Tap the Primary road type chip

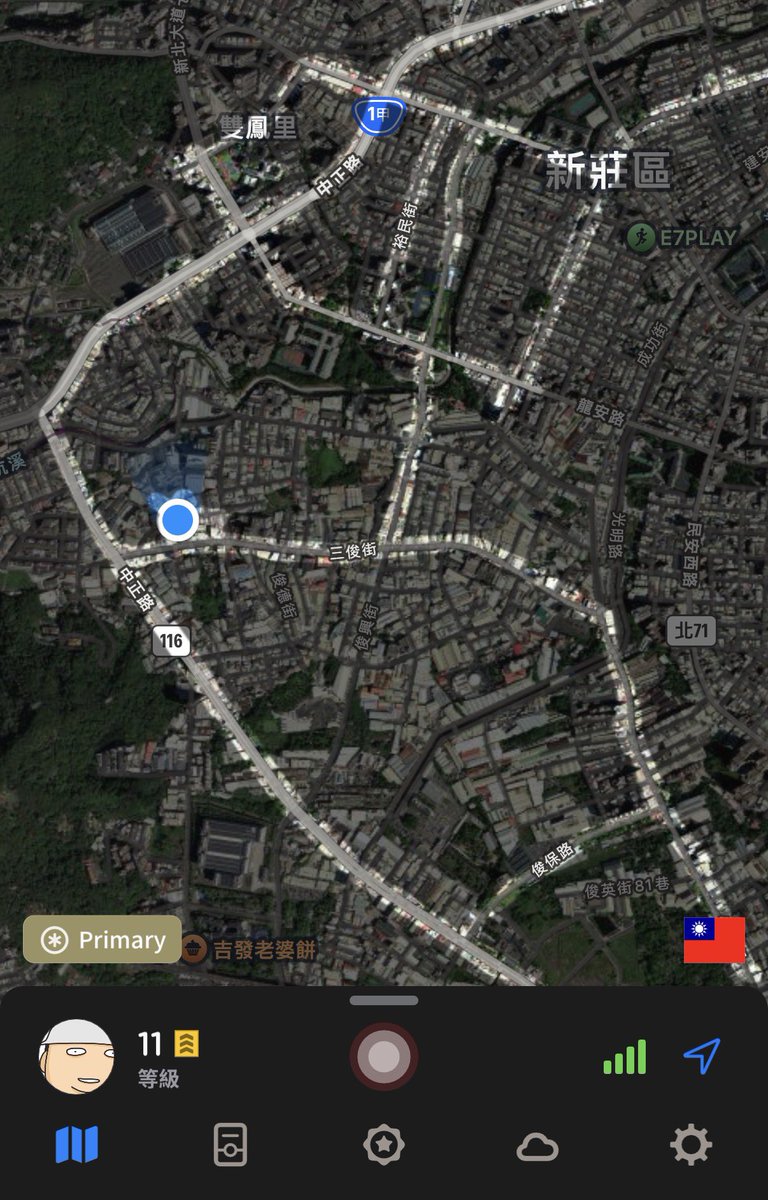pos(103,940)
